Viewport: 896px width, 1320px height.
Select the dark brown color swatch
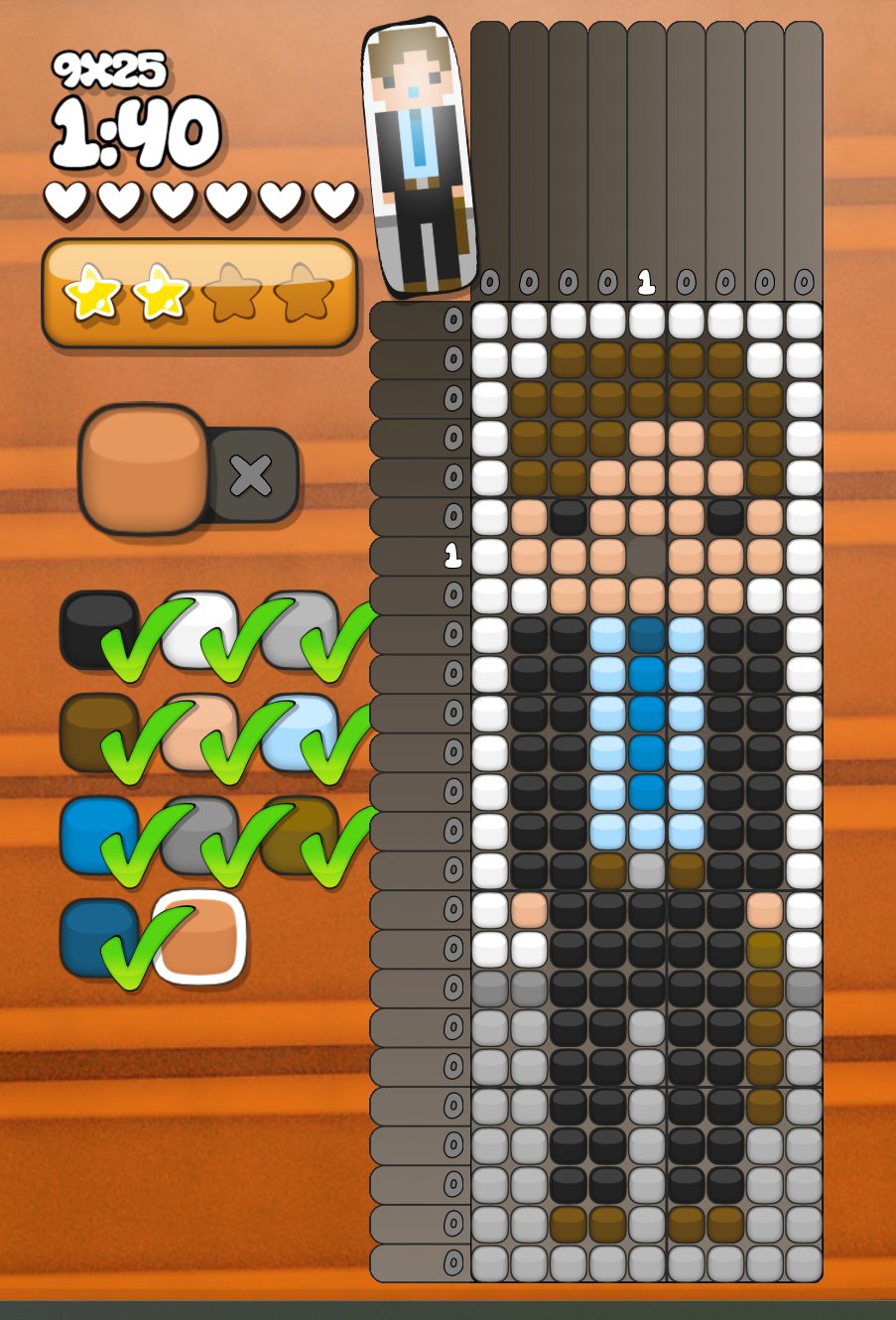click(97, 732)
